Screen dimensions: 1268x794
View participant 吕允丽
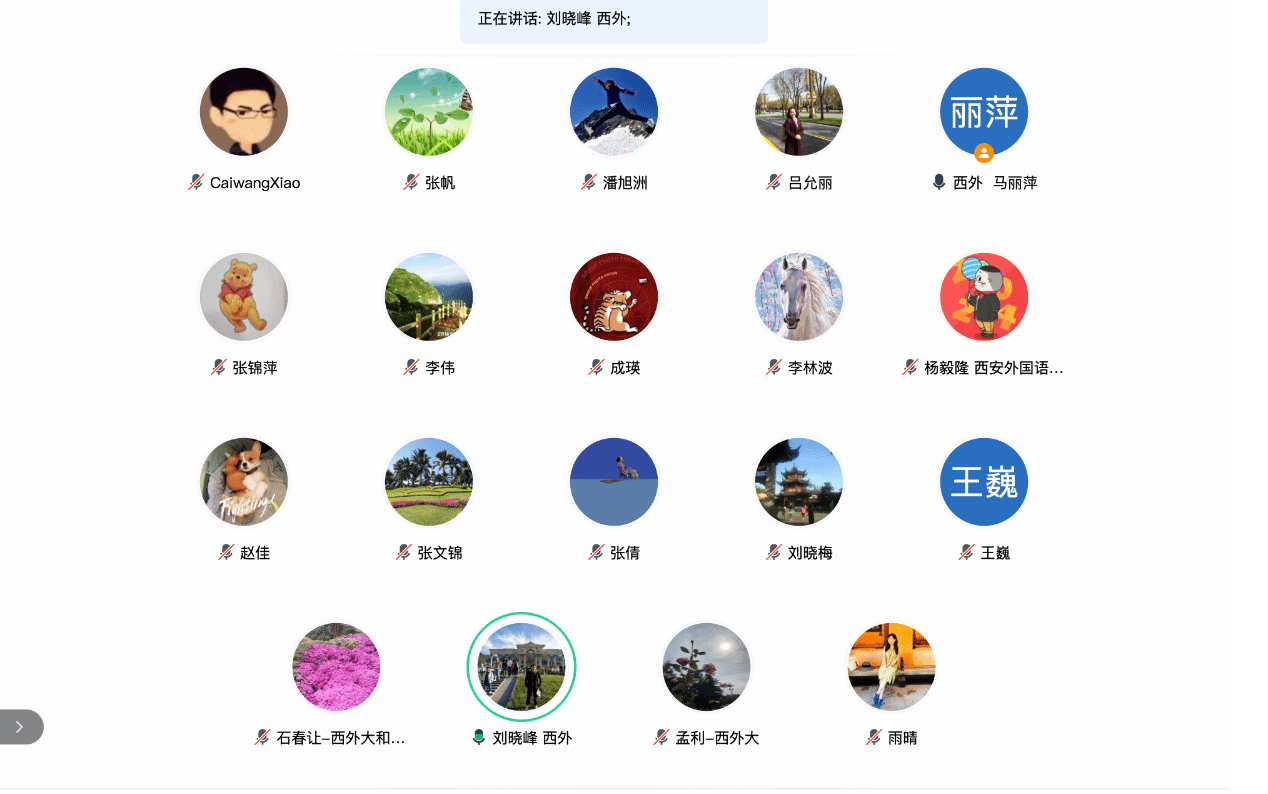[x=799, y=112]
